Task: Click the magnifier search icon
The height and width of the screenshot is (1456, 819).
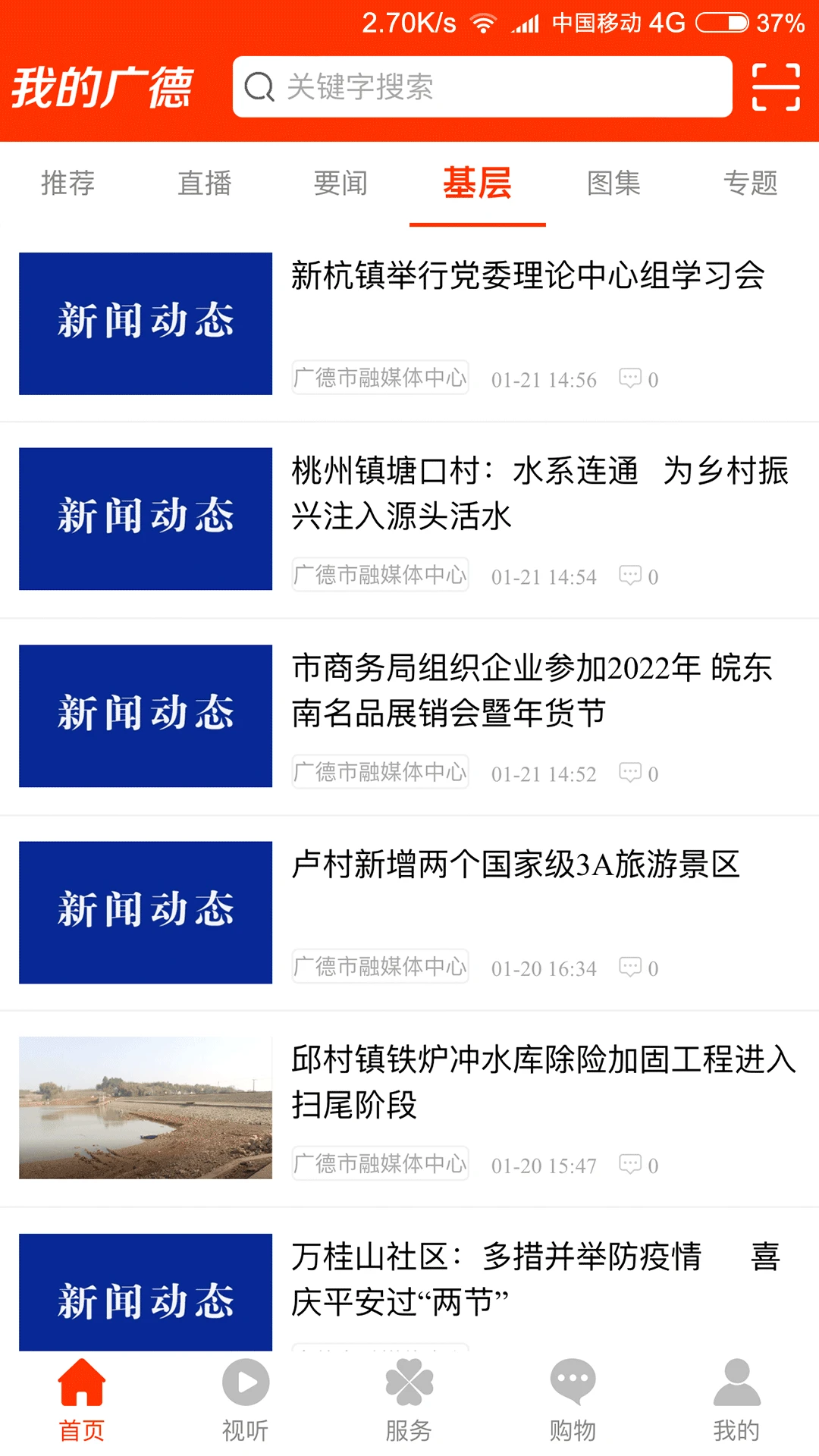Action: [259, 86]
